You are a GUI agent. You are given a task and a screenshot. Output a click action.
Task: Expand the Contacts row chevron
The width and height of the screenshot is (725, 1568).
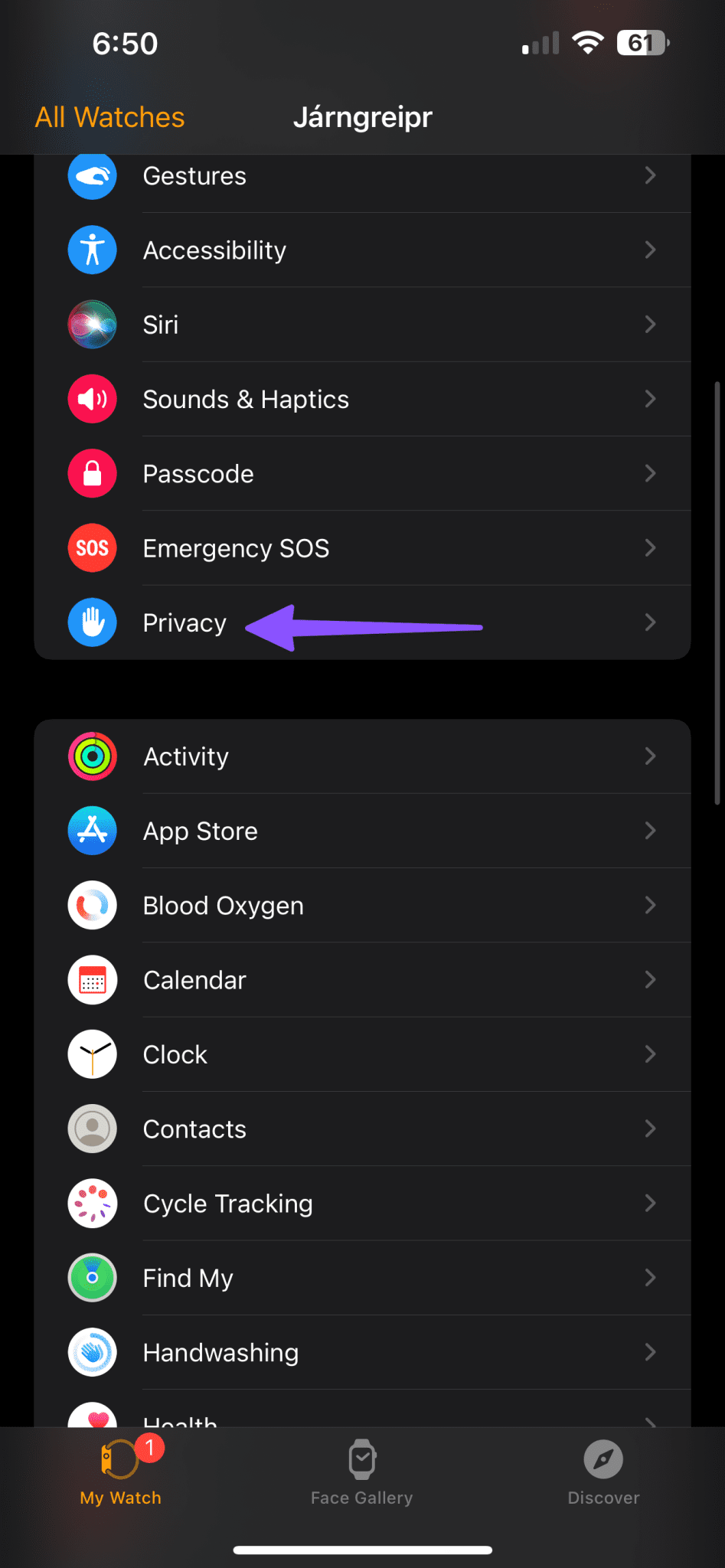click(x=650, y=1128)
